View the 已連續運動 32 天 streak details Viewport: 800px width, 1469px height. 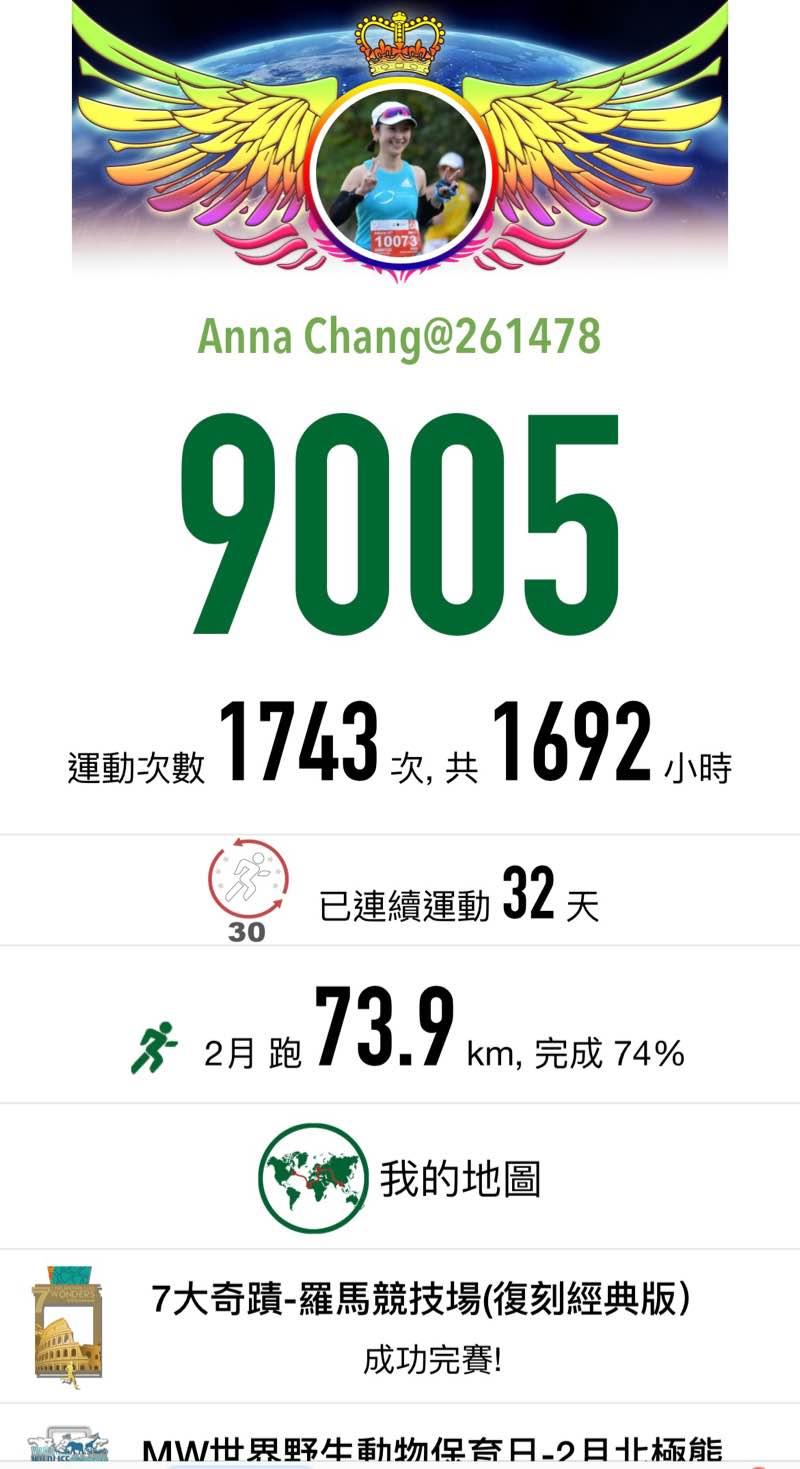tap(400, 892)
